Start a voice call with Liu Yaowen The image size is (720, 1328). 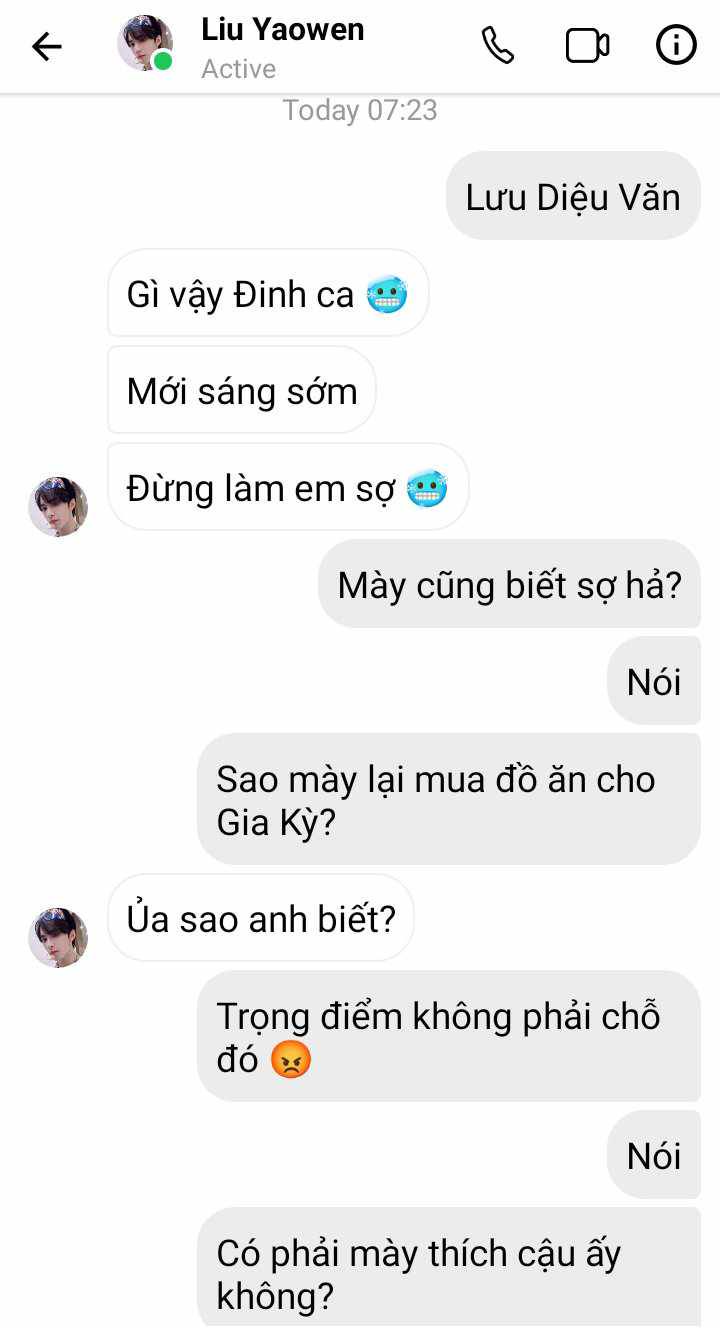pyautogui.click(x=498, y=46)
